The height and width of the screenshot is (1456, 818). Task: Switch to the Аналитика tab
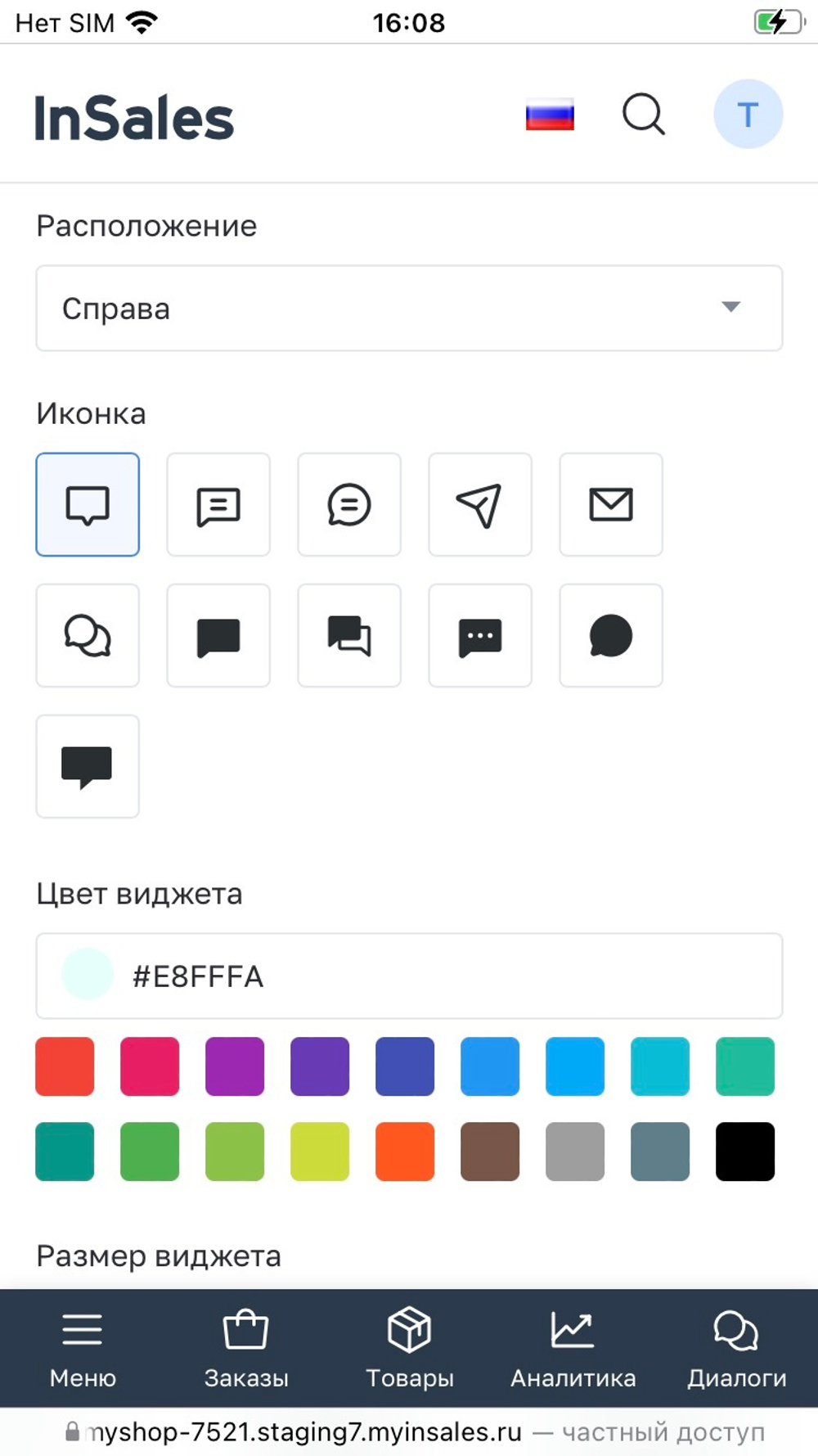point(573,1349)
